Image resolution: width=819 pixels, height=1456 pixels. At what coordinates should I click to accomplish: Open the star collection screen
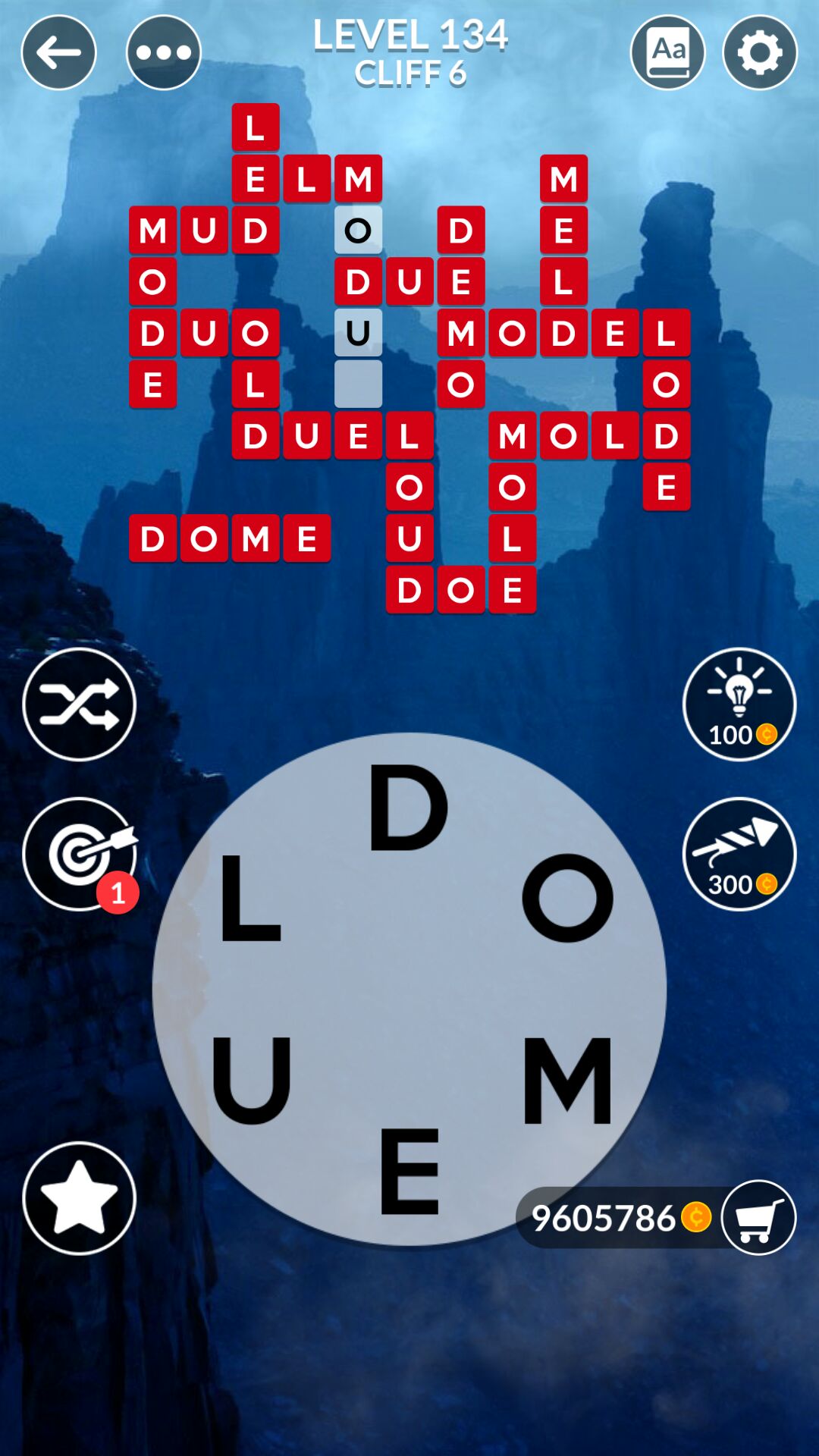(79, 1197)
